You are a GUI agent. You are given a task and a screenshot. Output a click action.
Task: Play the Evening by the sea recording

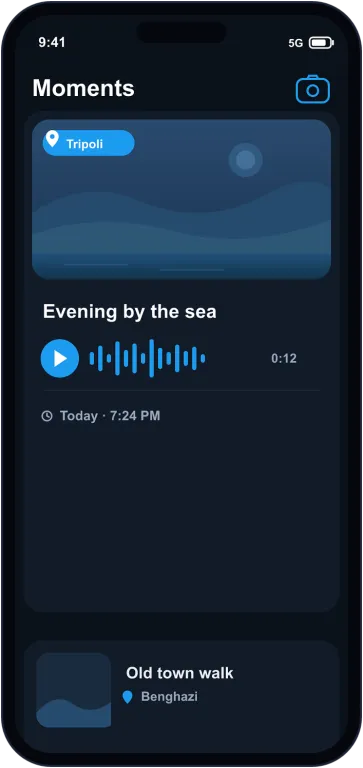60,359
